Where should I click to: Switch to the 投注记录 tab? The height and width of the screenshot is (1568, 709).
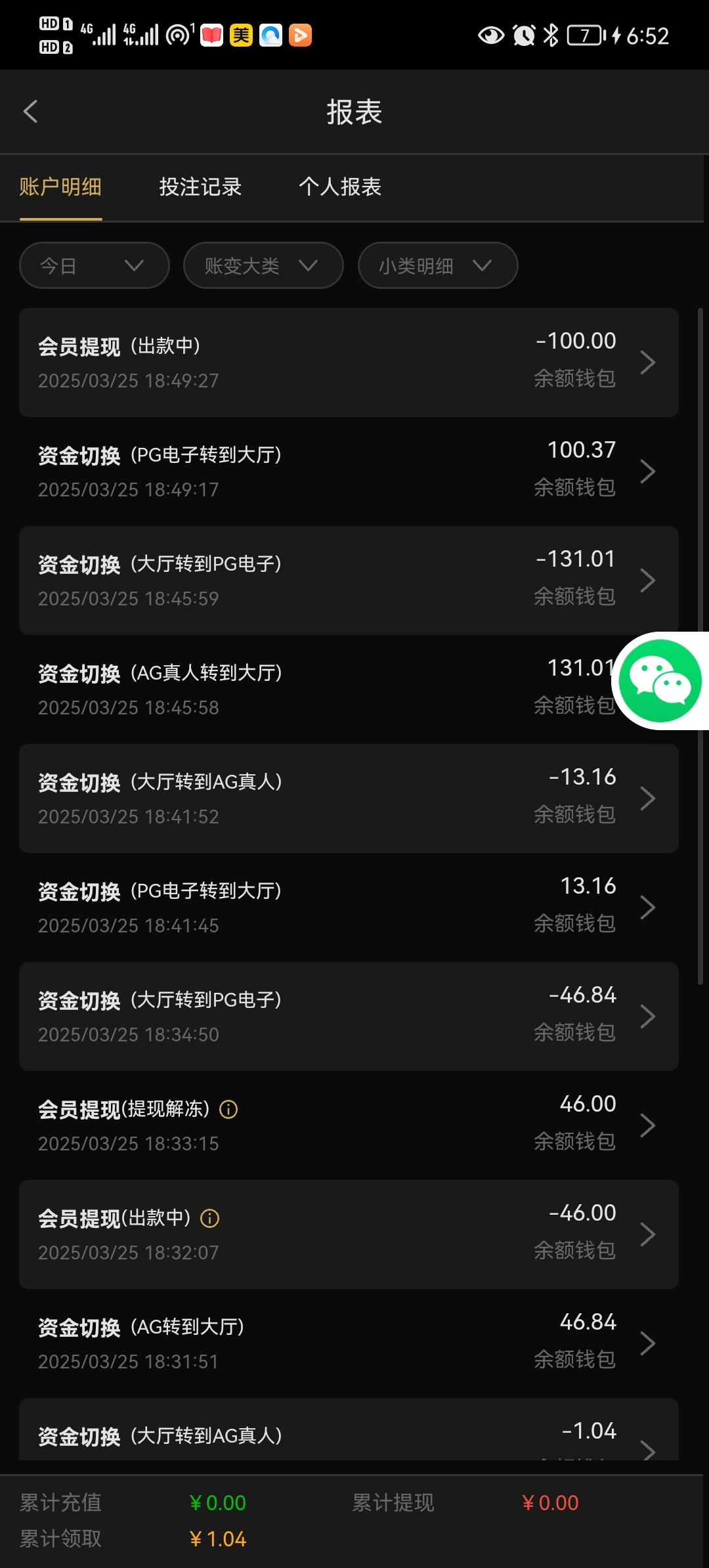pos(200,187)
